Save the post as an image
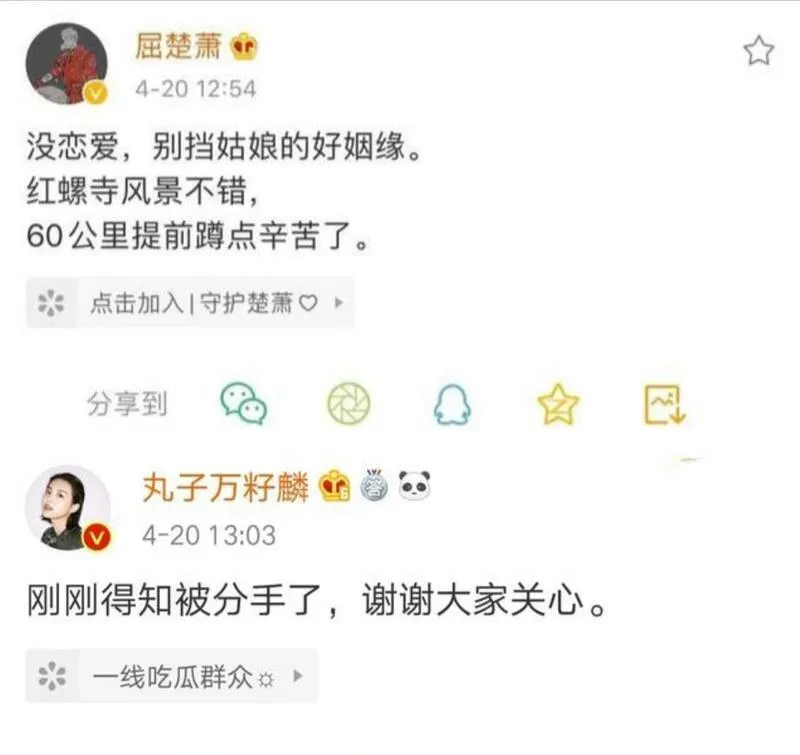 coord(663,403)
